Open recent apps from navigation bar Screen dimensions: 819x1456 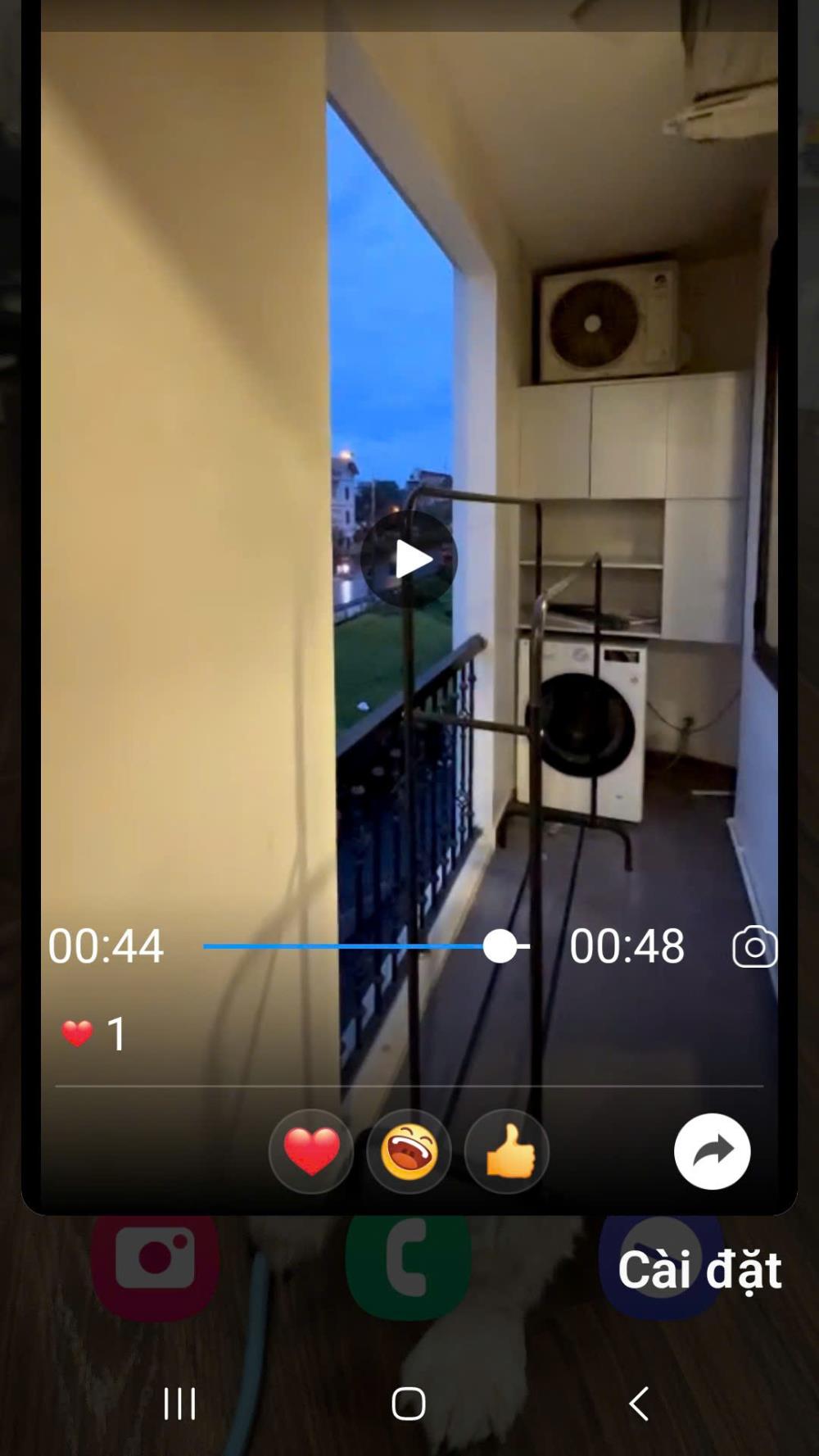pyautogui.click(x=179, y=1404)
